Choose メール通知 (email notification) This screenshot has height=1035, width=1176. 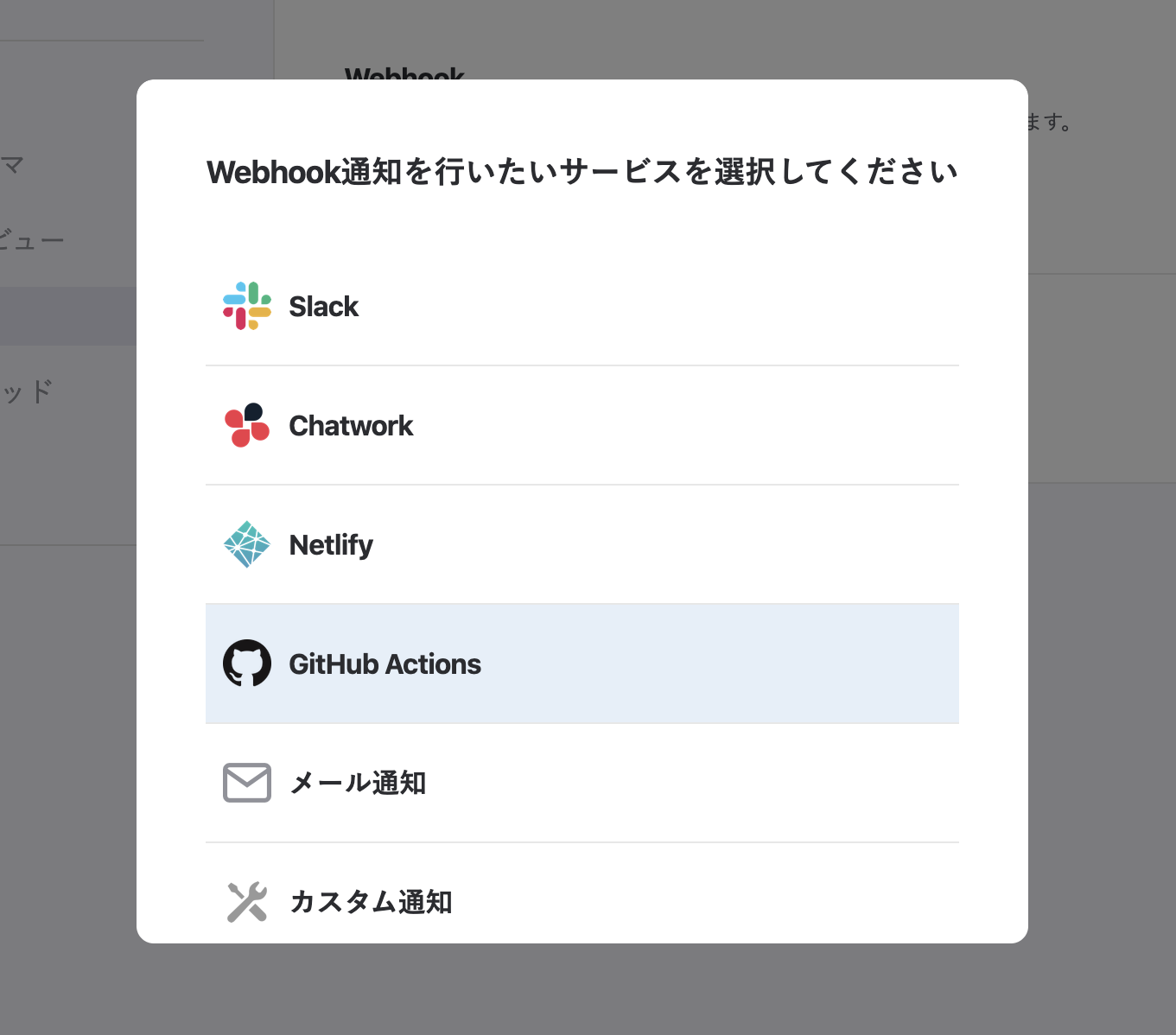pyautogui.click(x=582, y=783)
